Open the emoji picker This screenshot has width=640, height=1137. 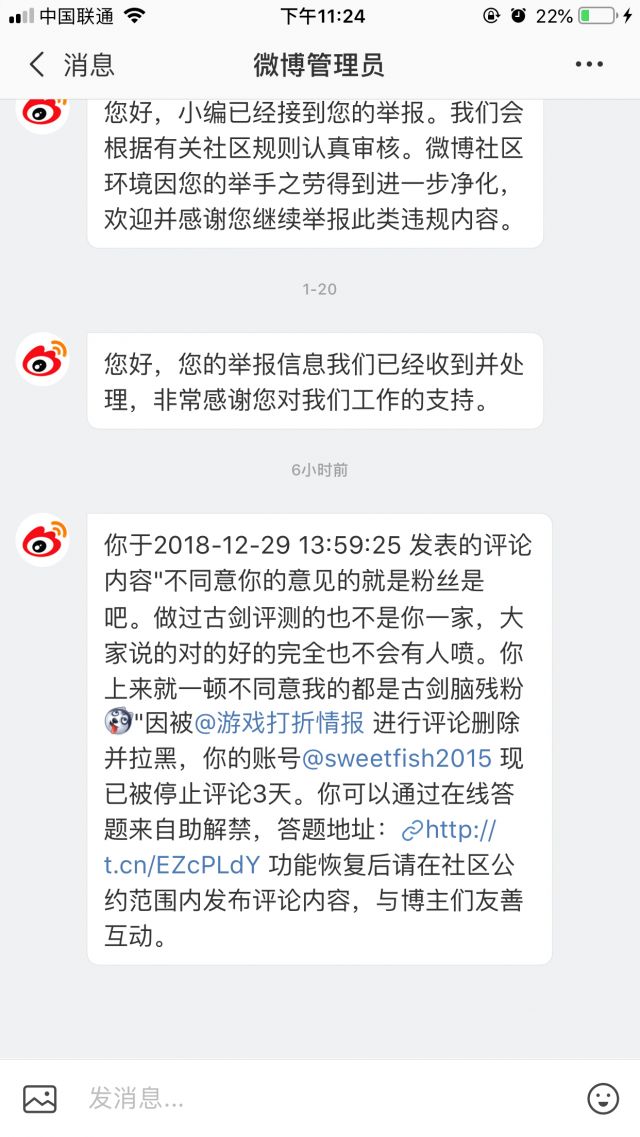[x=602, y=1099]
